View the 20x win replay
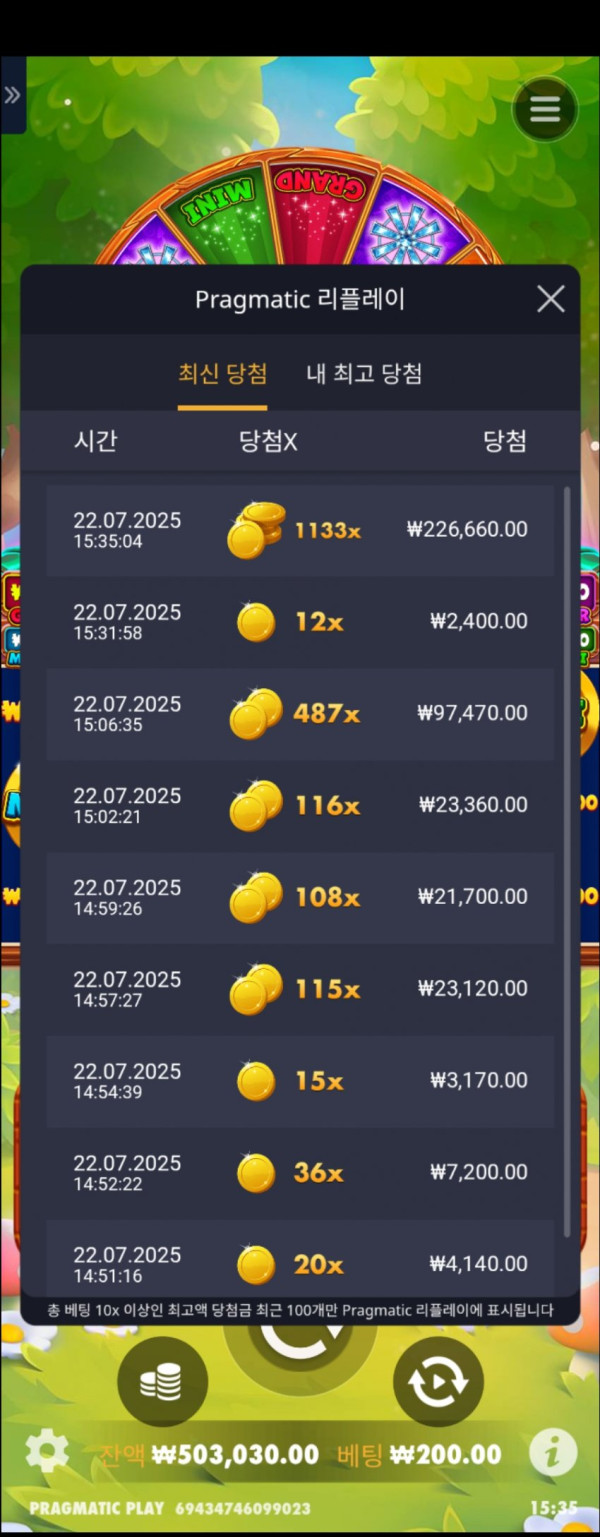The height and width of the screenshot is (1537, 600). pyautogui.click(x=300, y=1265)
